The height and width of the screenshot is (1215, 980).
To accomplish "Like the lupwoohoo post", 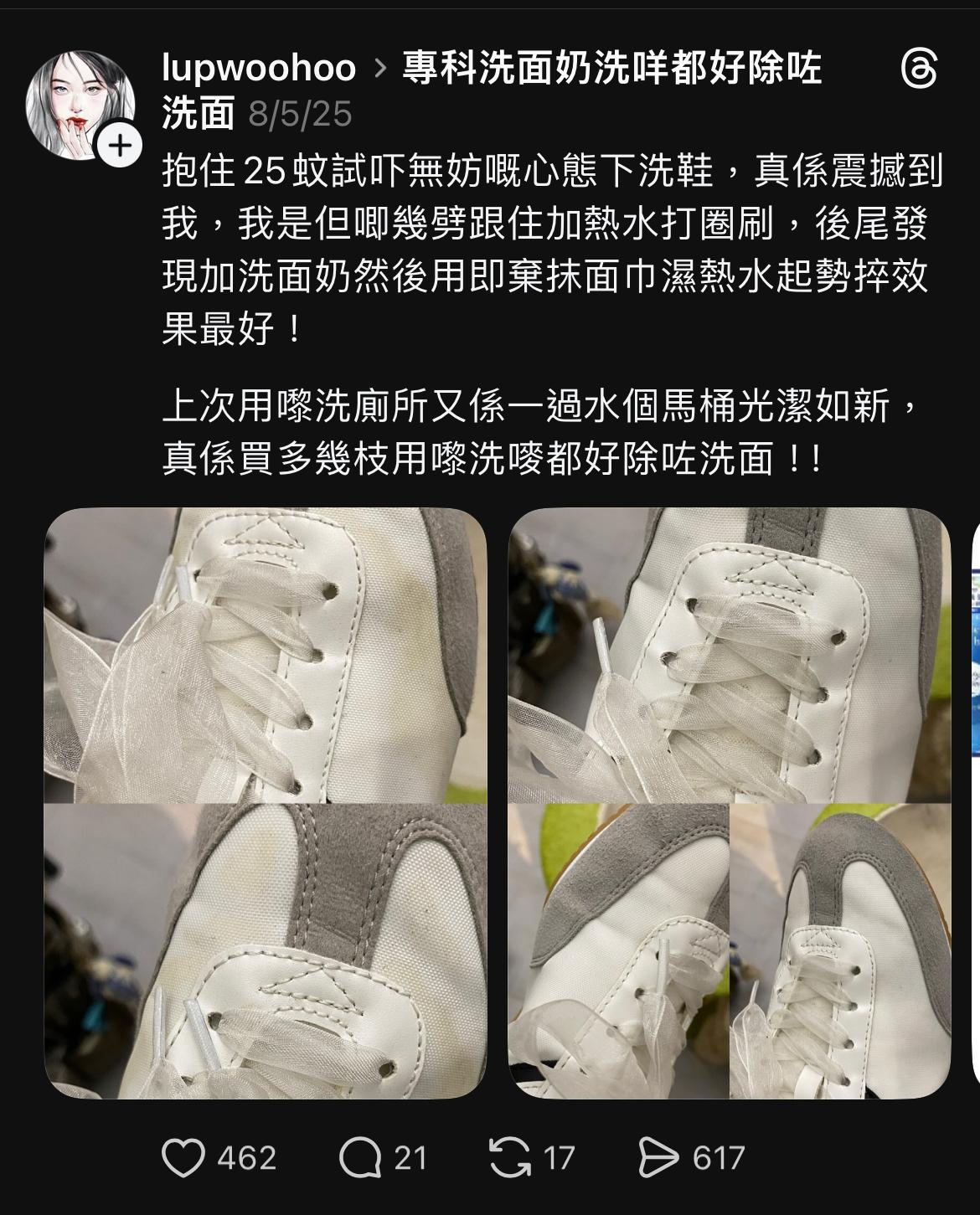I will pos(183,1157).
